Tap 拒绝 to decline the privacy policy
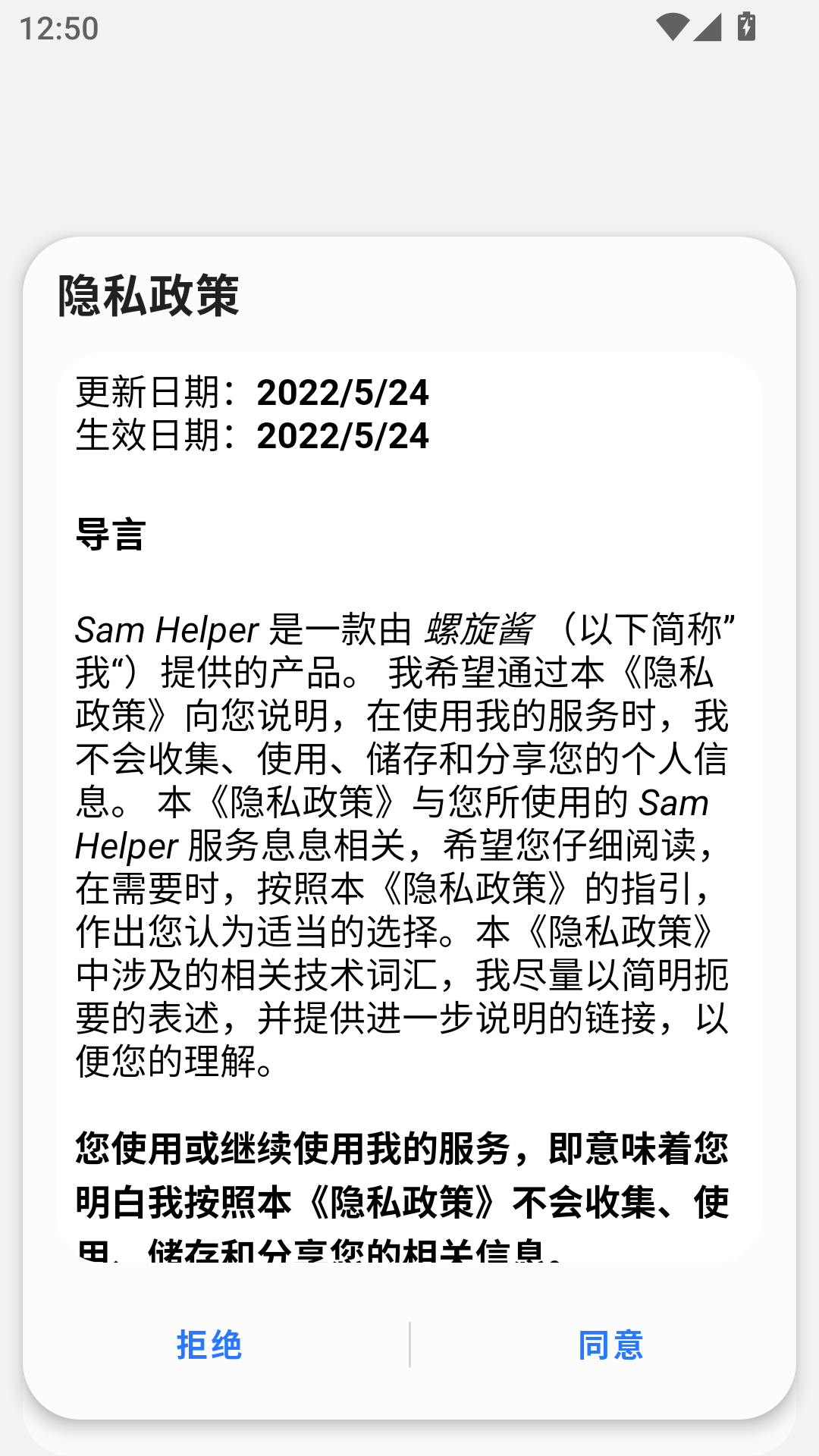 point(209,1345)
